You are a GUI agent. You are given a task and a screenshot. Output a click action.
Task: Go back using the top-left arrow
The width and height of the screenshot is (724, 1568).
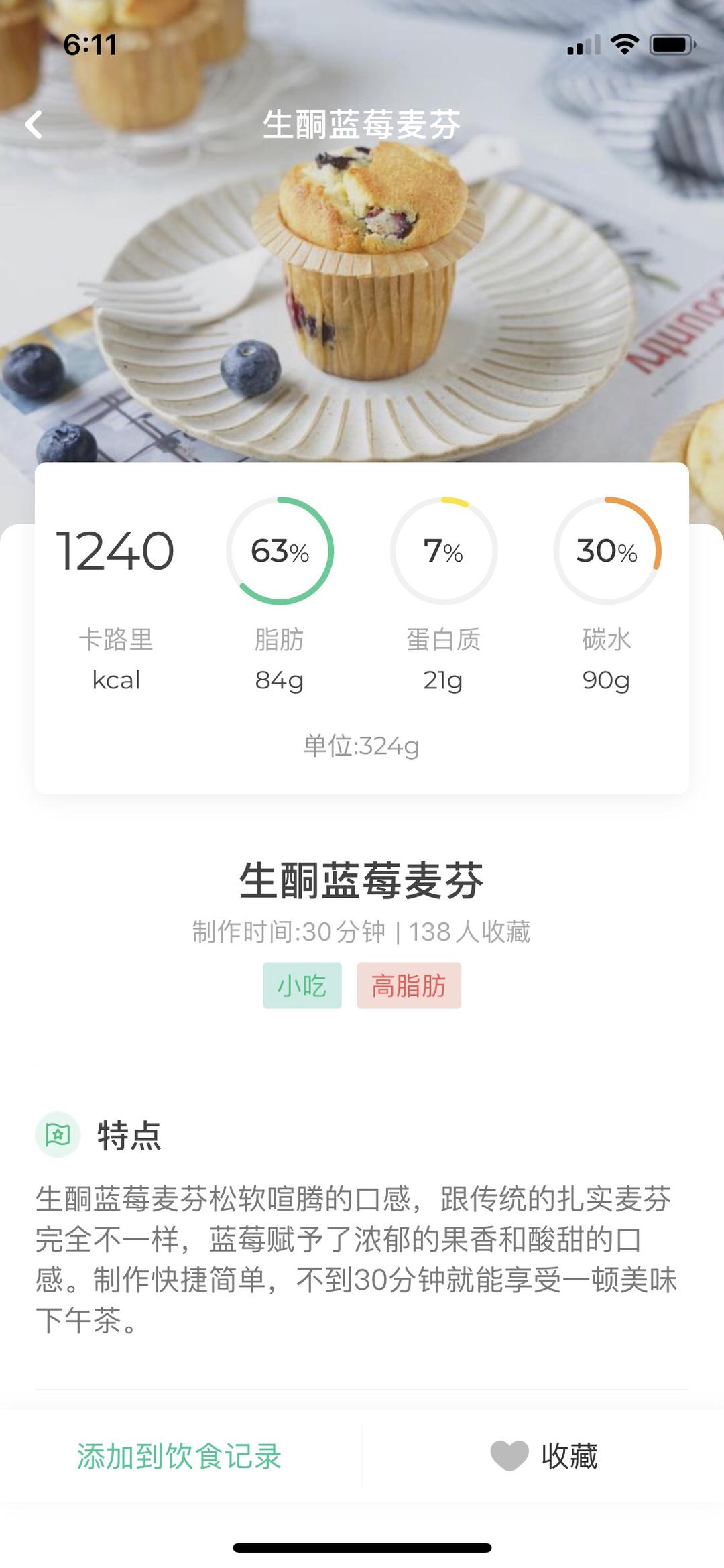click(34, 125)
